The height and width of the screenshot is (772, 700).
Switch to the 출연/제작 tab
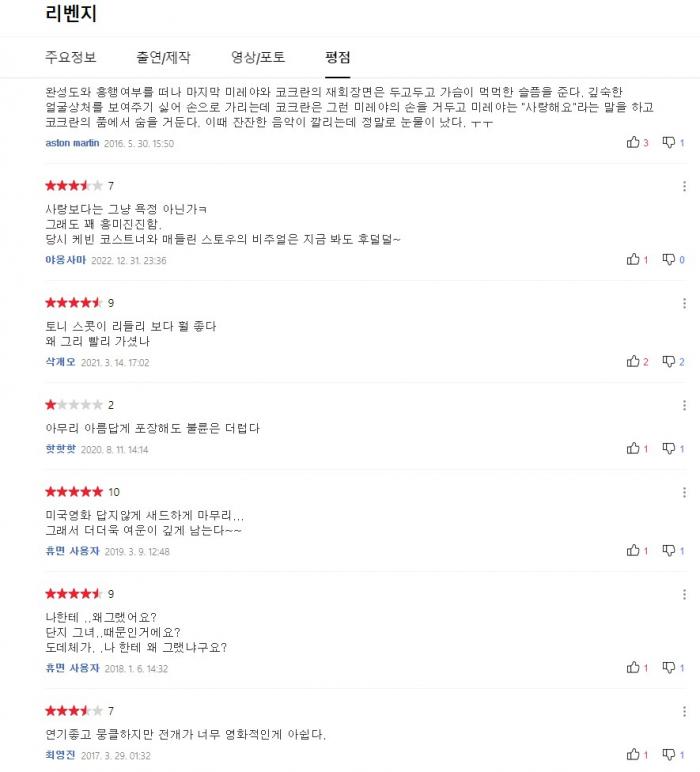click(x=164, y=57)
